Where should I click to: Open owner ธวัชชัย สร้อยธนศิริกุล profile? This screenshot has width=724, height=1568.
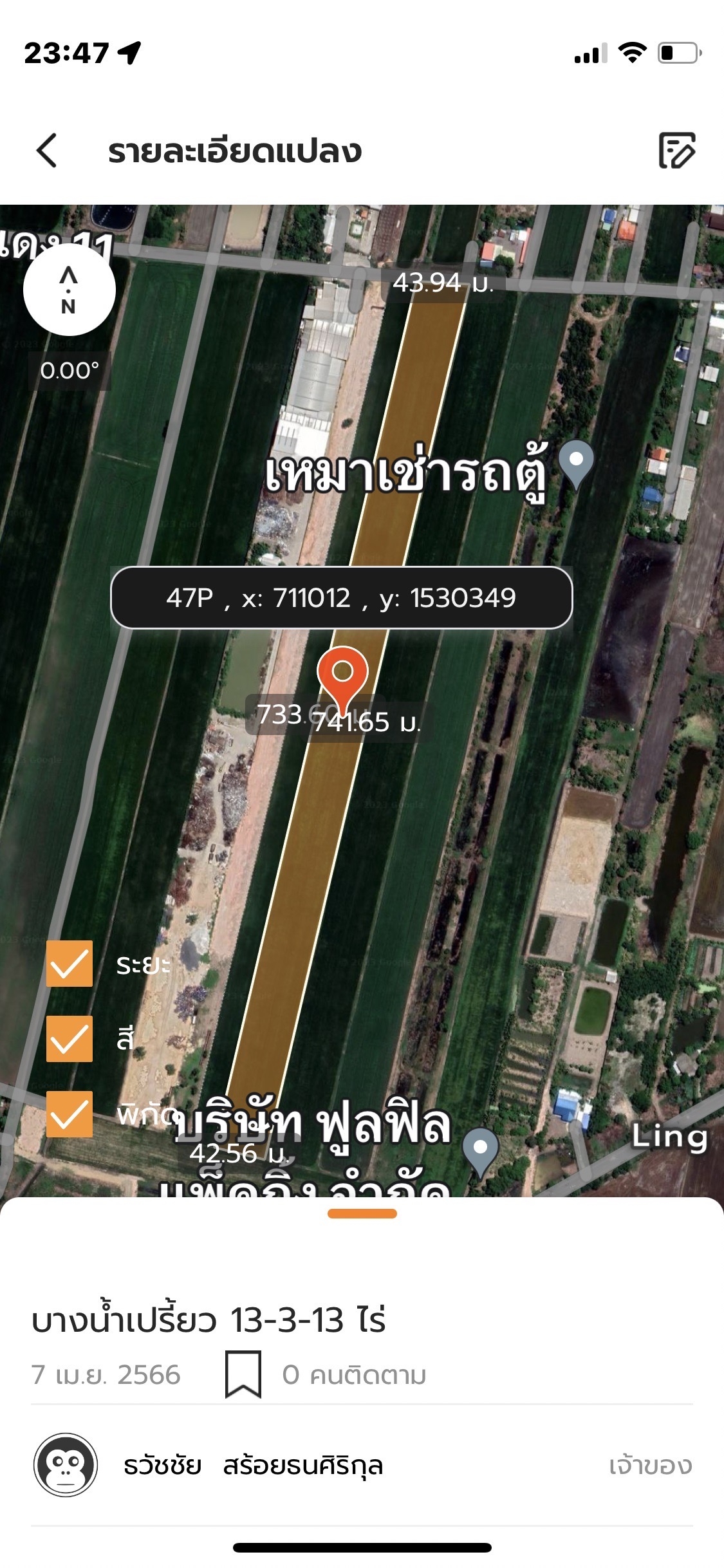pyautogui.click(x=66, y=1465)
